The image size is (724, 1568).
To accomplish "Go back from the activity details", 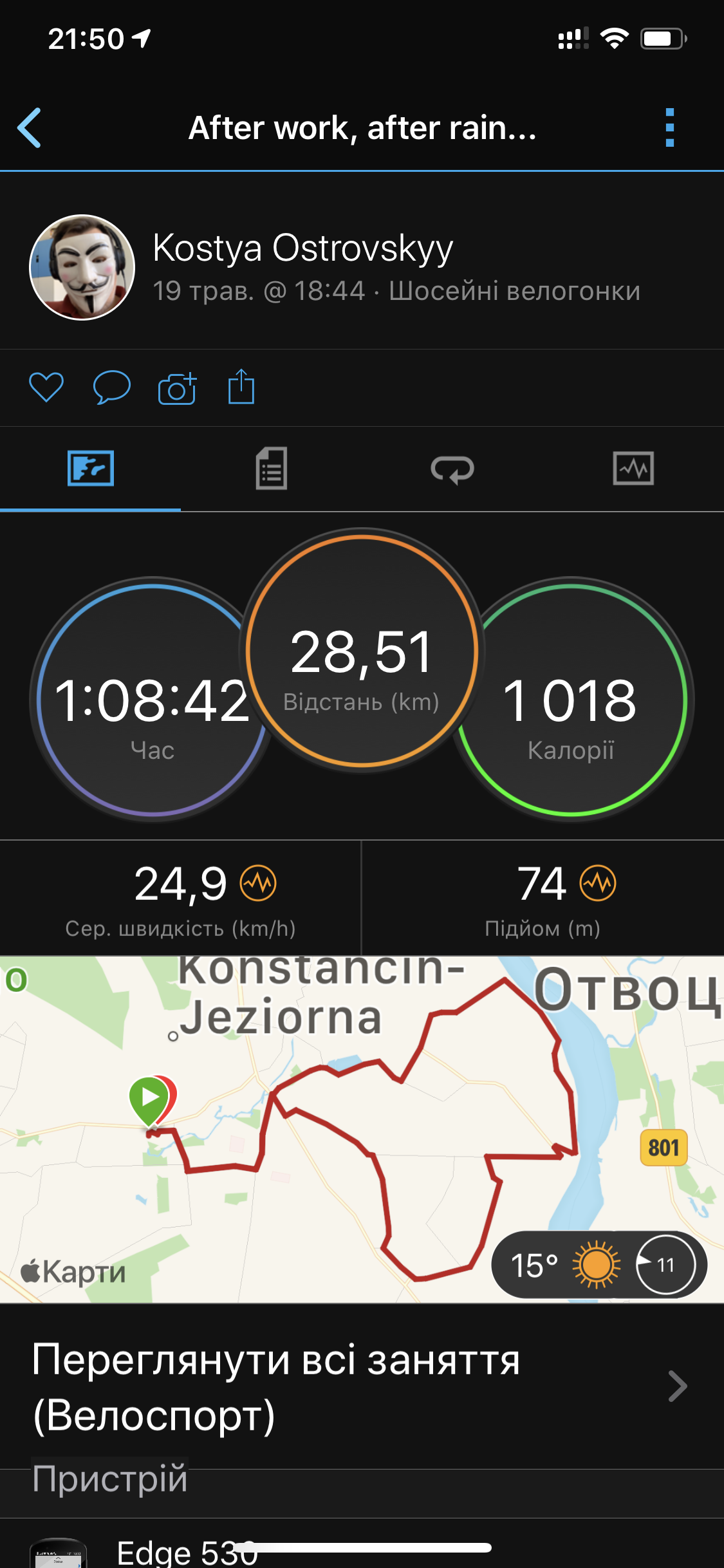I will pyautogui.click(x=30, y=127).
